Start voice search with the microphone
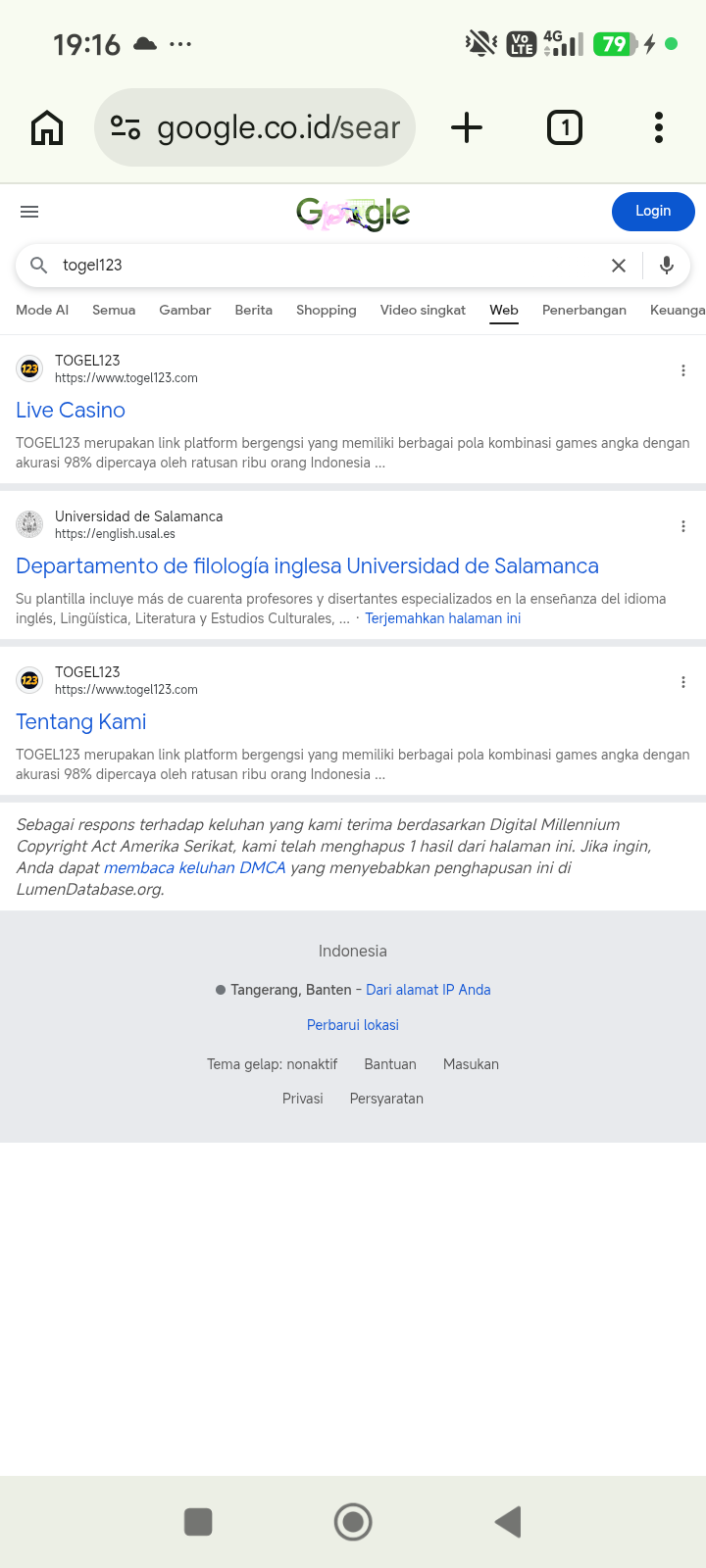Image resolution: width=706 pixels, height=1568 pixels. [x=667, y=266]
